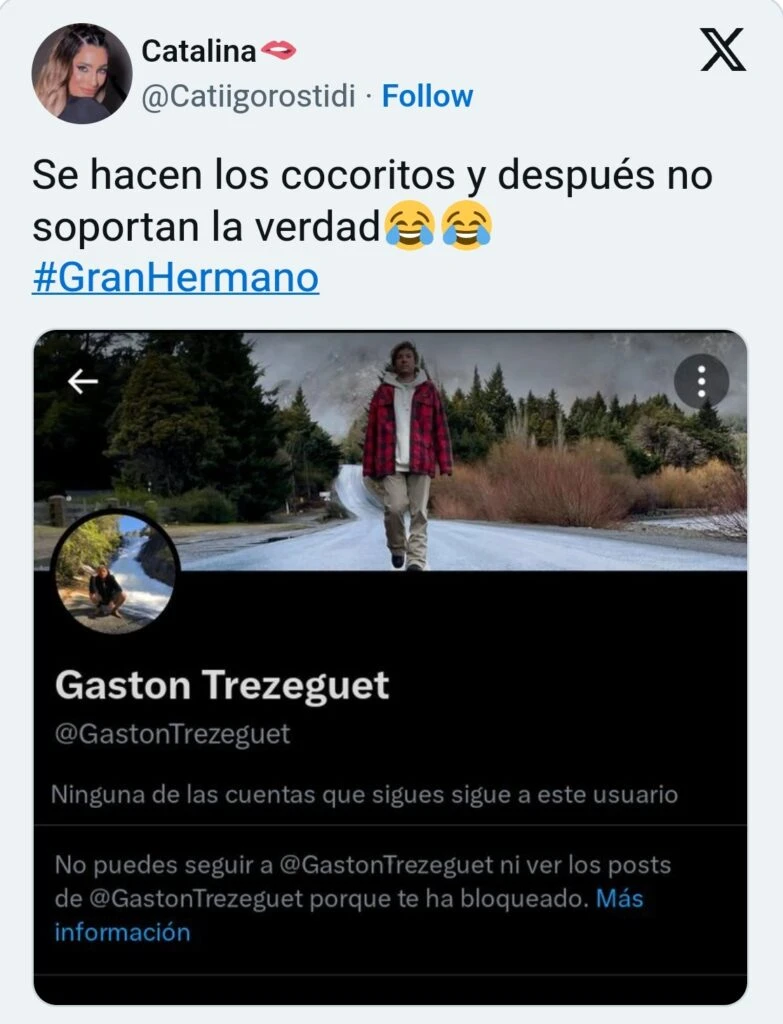
Task: Open the #GranHermano hashtag
Action: (x=175, y=278)
